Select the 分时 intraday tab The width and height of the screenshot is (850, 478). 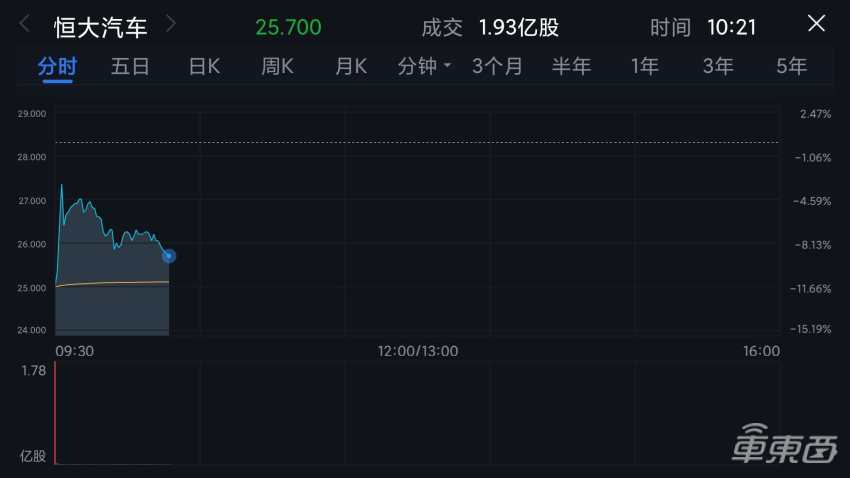tap(57, 67)
